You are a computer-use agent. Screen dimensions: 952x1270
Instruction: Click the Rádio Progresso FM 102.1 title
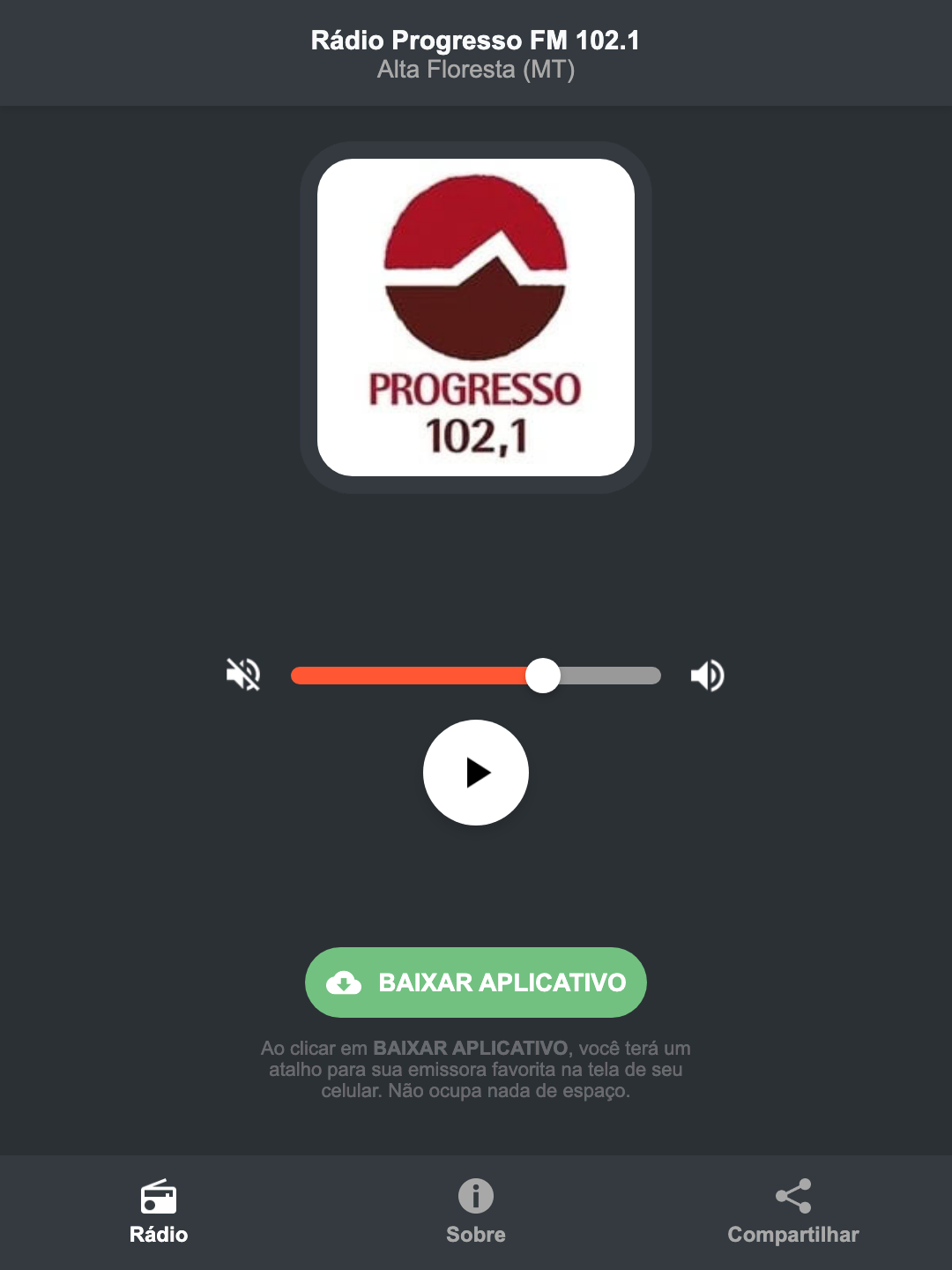point(475,41)
